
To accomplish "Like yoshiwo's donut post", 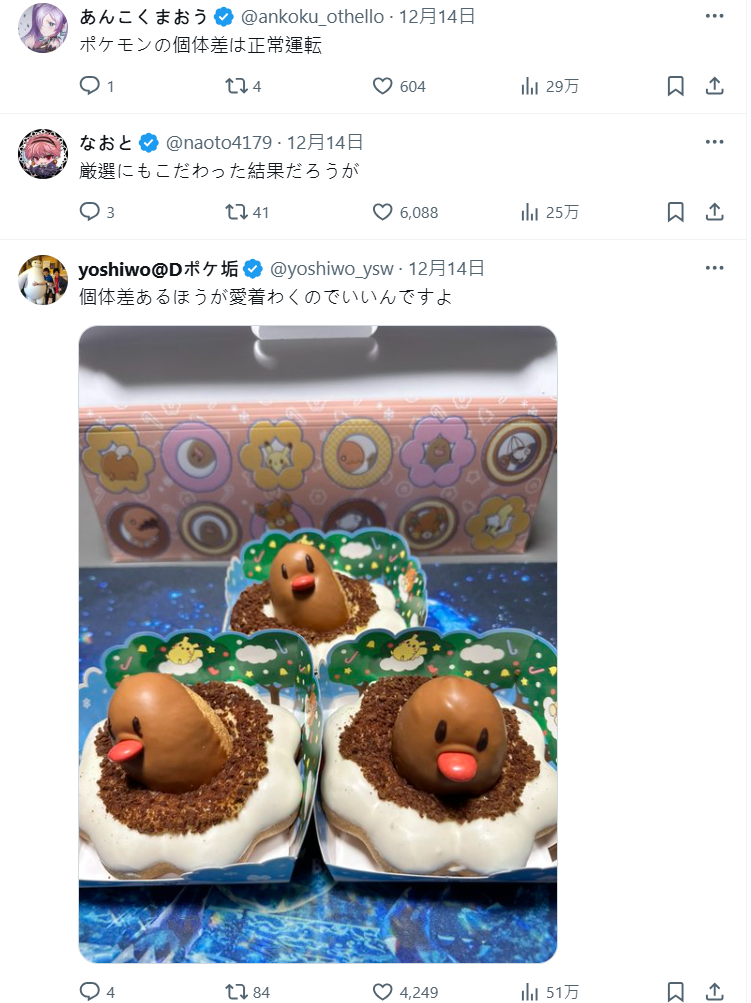I will (x=383, y=992).
